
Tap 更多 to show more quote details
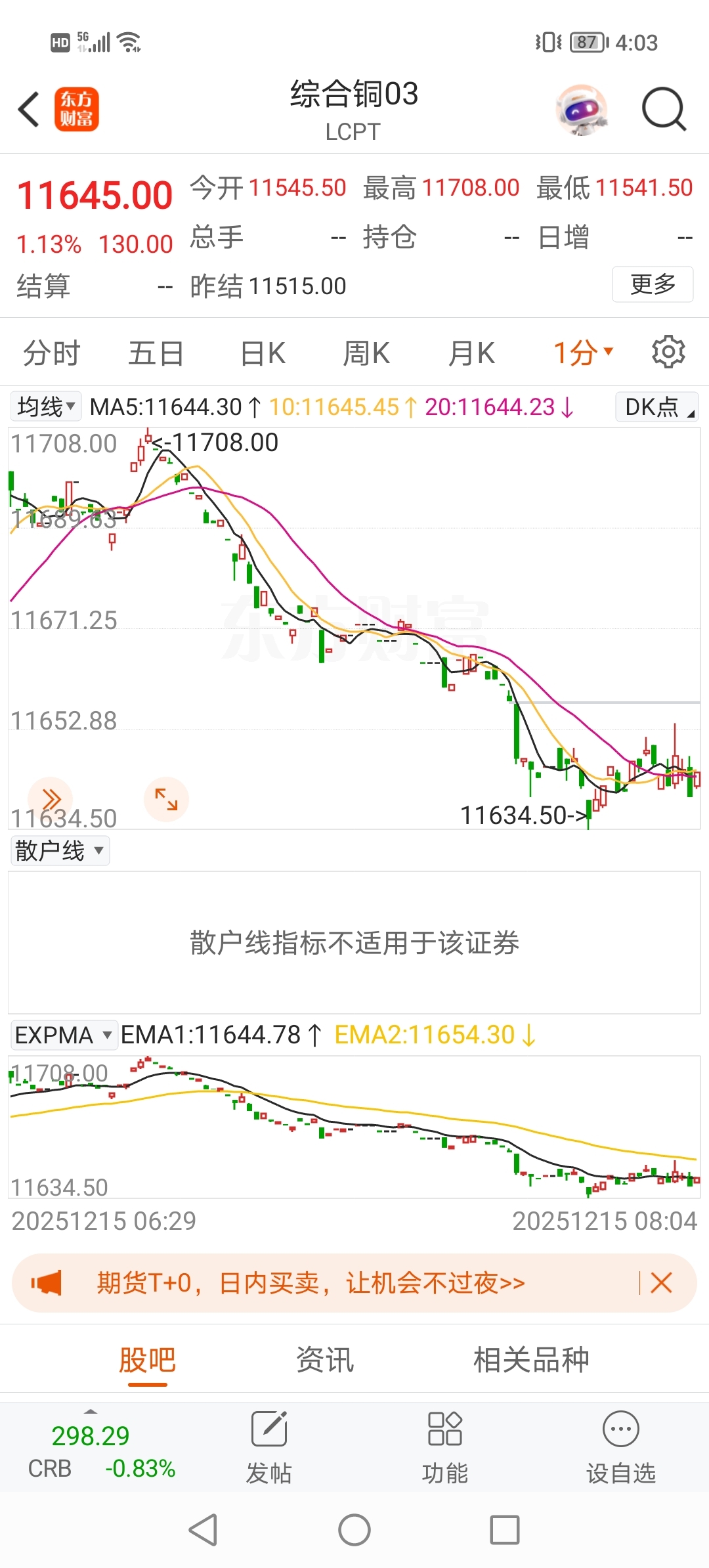click(652, 284)
